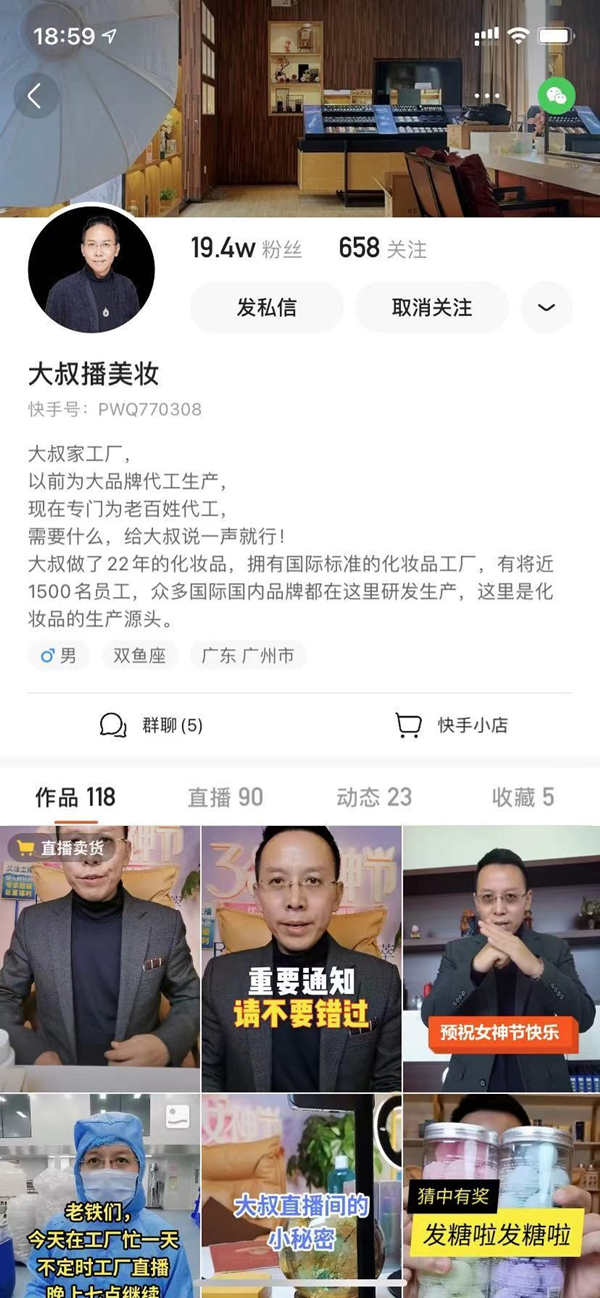Switch to the 收藏 5 tab

tap(522, 797)
